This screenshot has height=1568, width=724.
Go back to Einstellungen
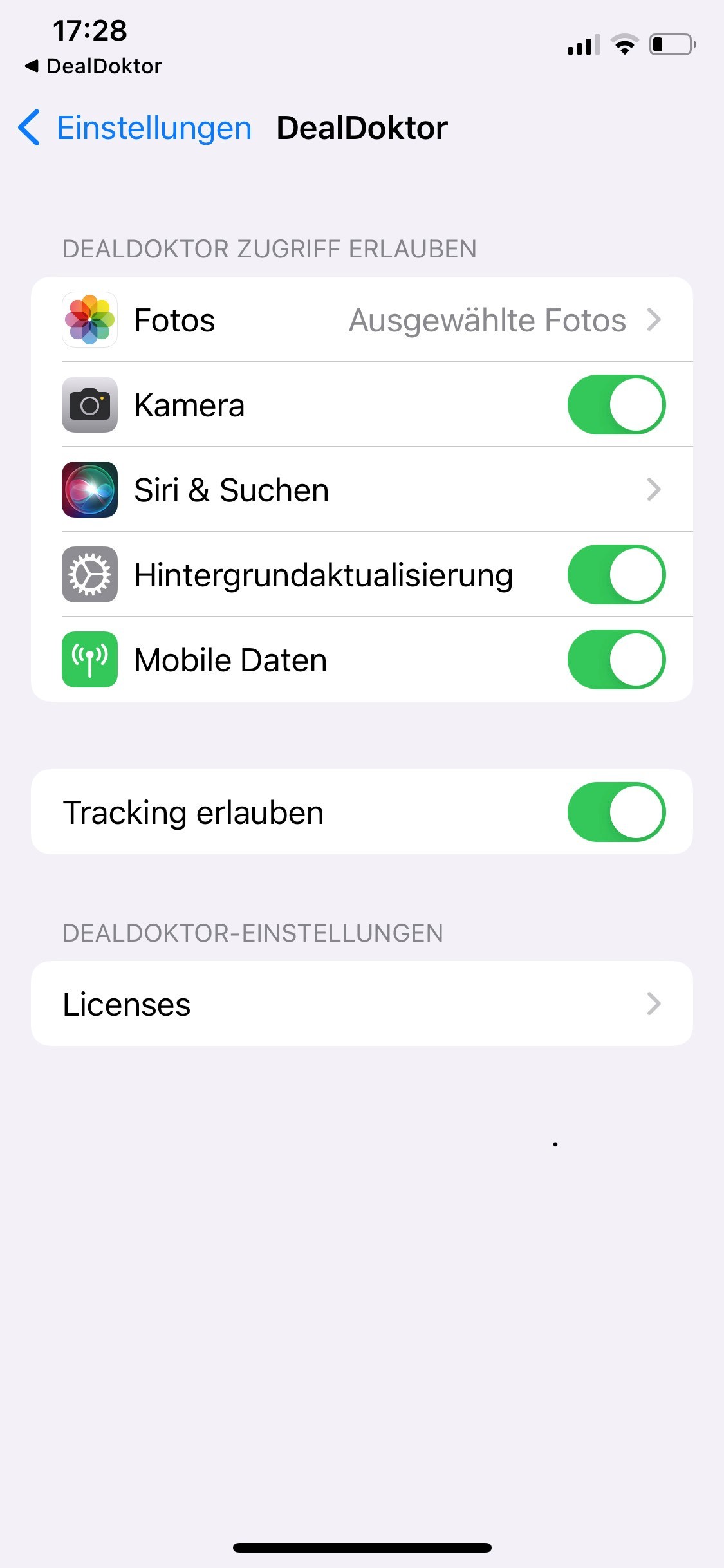[x=135, y=127]
